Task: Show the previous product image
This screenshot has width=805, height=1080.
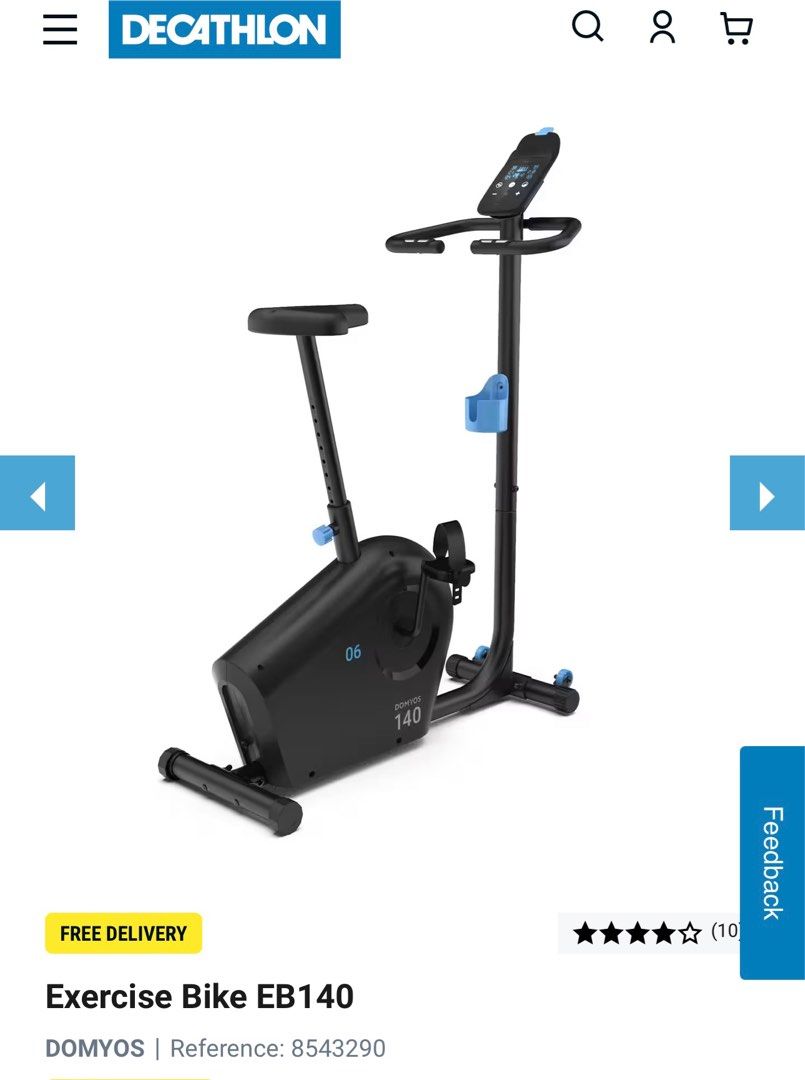Action: pyautogui.click(x=37, y=493)
